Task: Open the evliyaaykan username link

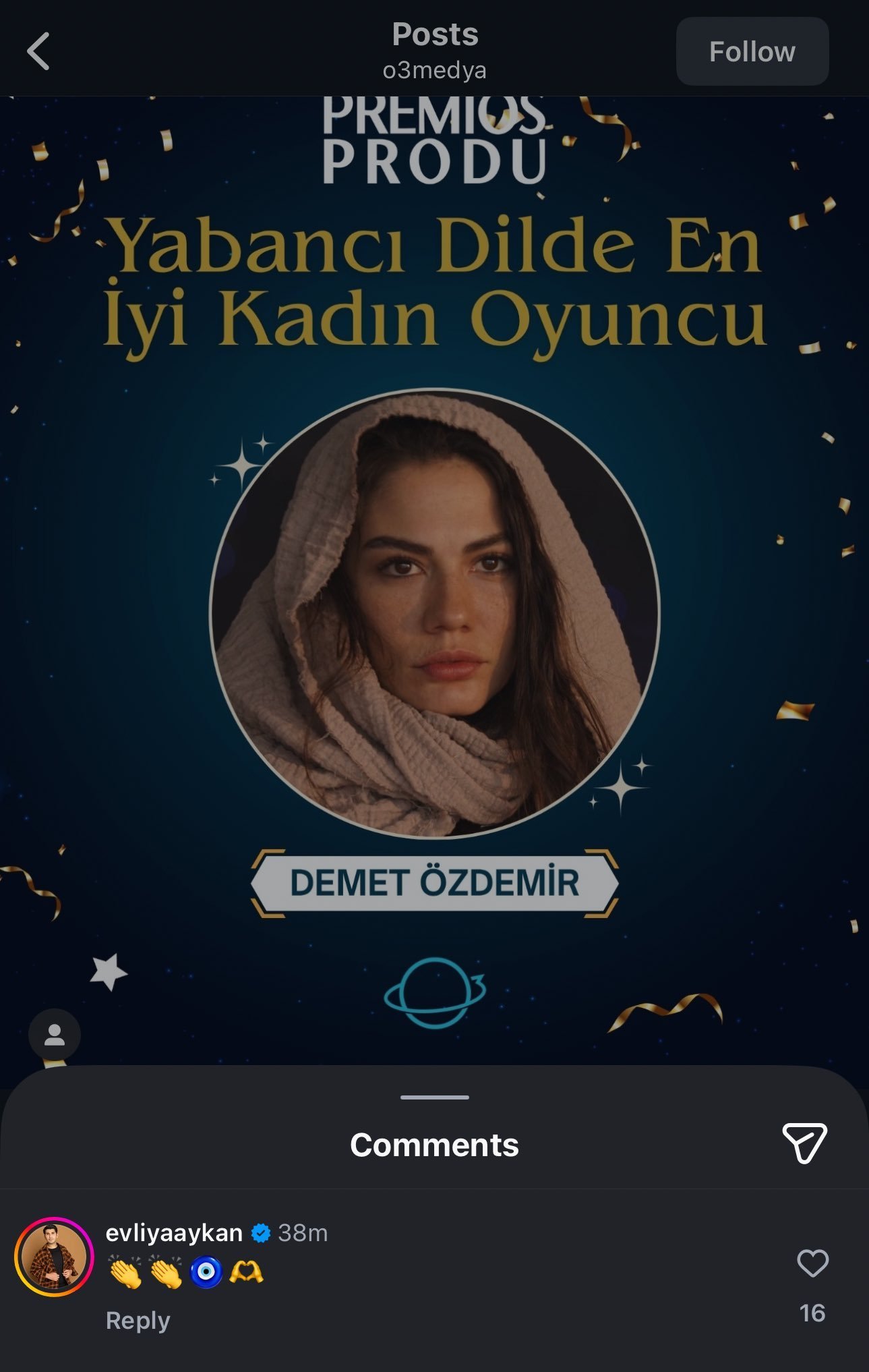Action: [x=174, y=1232]
